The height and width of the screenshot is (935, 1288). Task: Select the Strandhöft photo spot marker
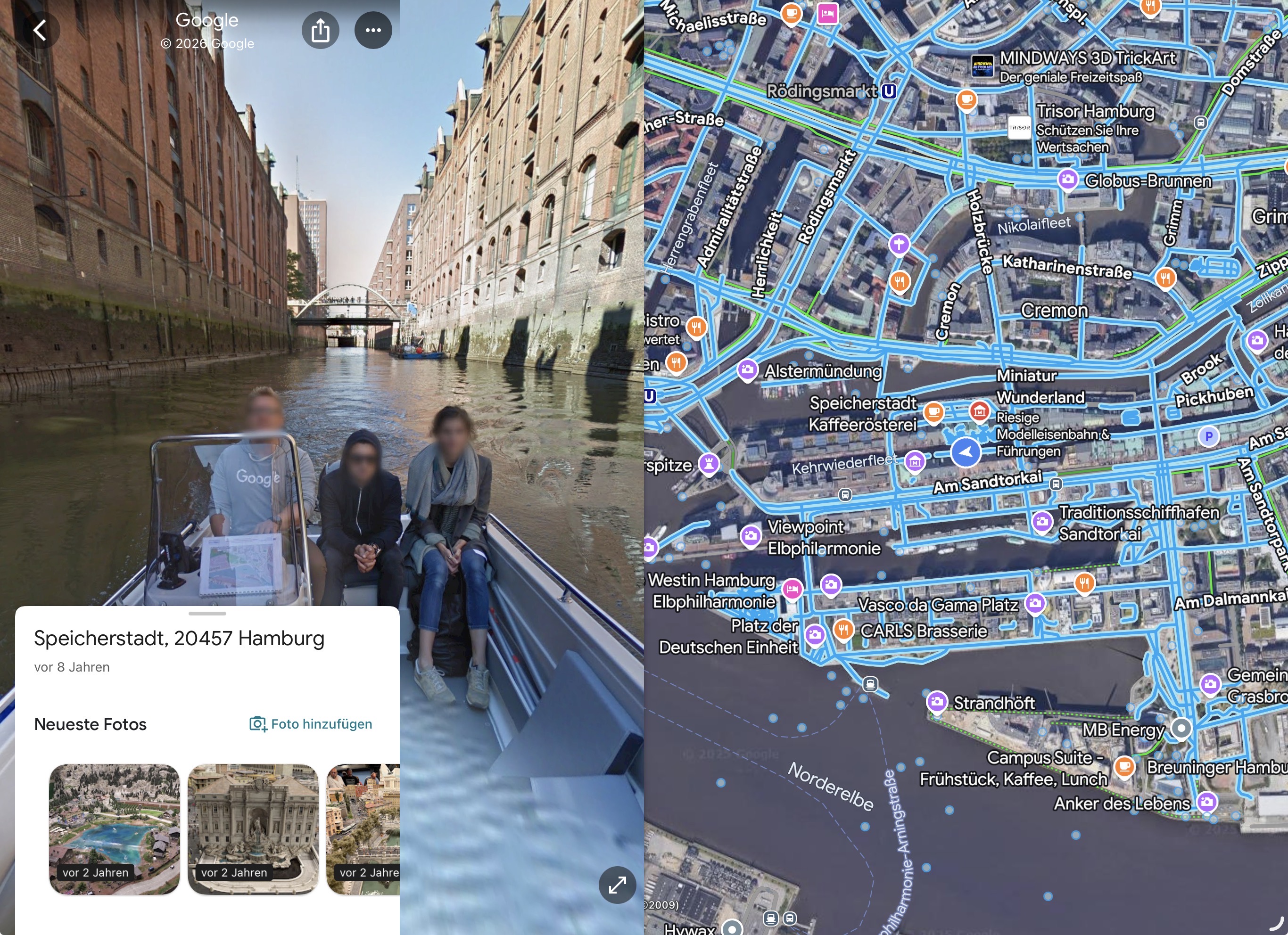pyautogui.click(x=936, y=702)
